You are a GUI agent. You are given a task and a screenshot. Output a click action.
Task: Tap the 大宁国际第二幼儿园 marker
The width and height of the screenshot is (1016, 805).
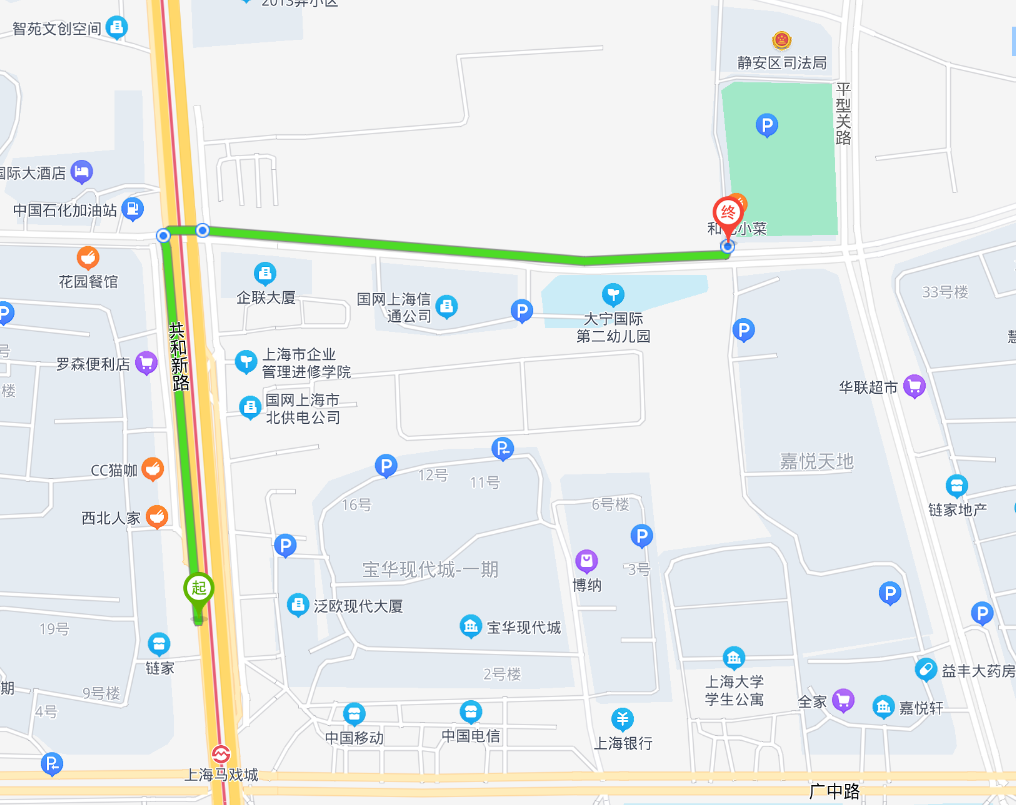(613, 295)
